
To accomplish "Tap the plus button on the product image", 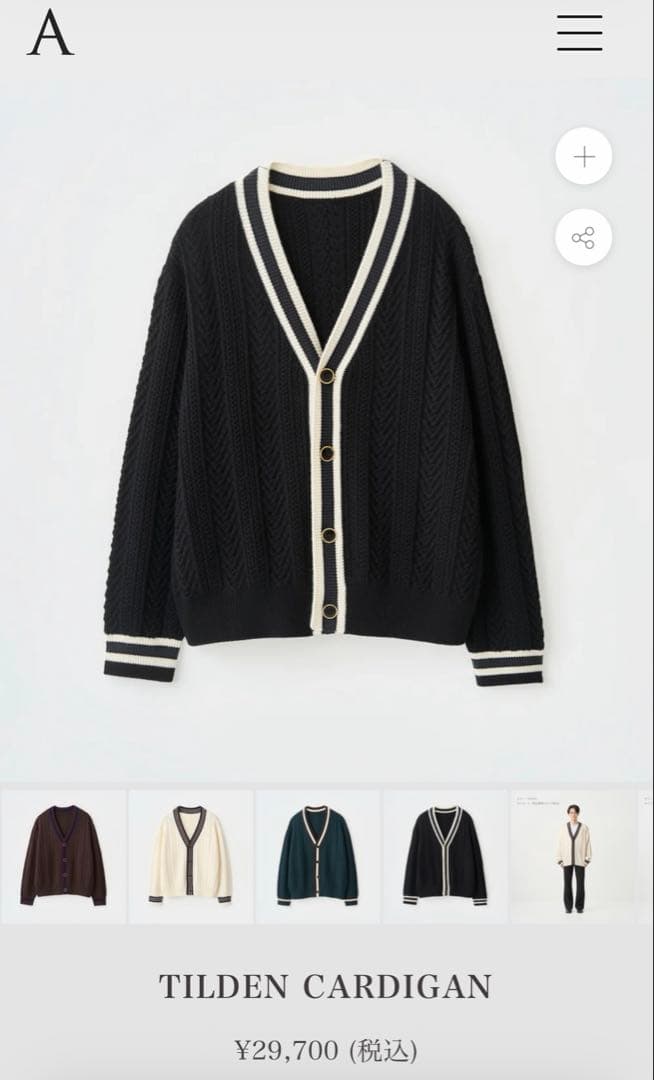I will pyautogui.click(x=584, y=157).
